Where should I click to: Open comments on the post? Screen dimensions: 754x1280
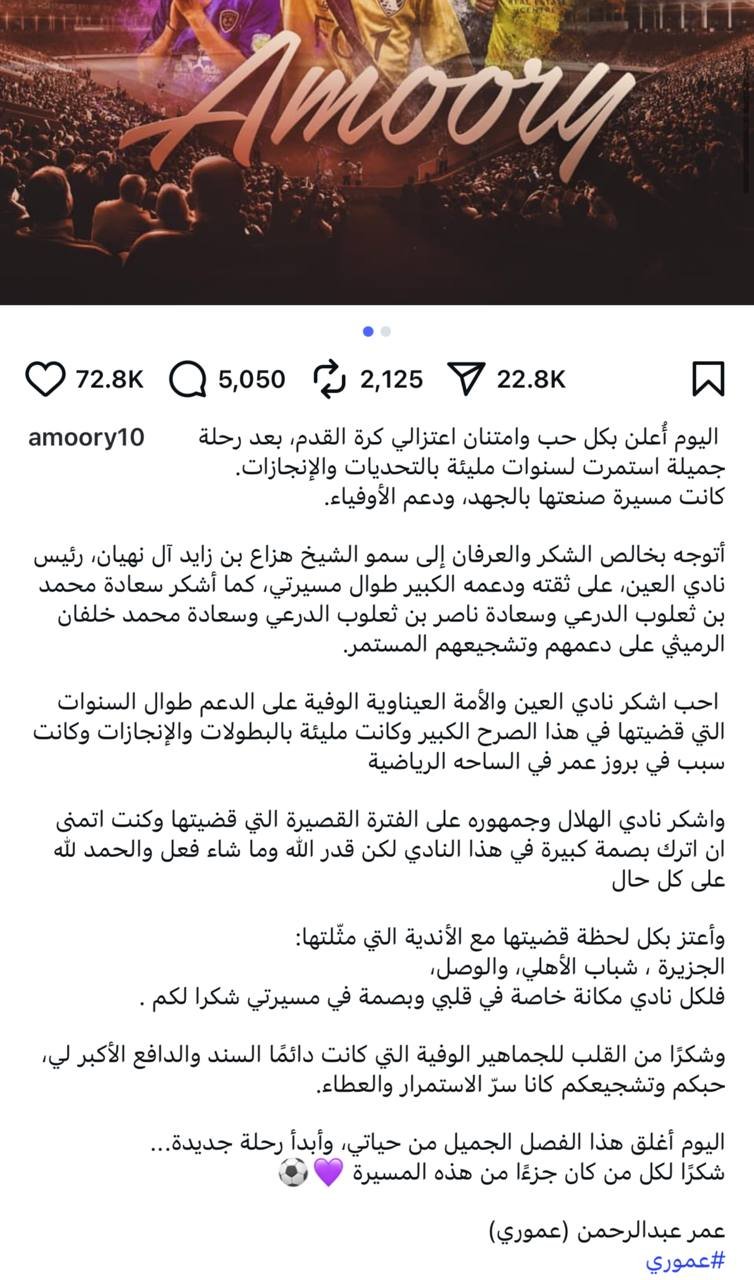click(x=188, y=380)
